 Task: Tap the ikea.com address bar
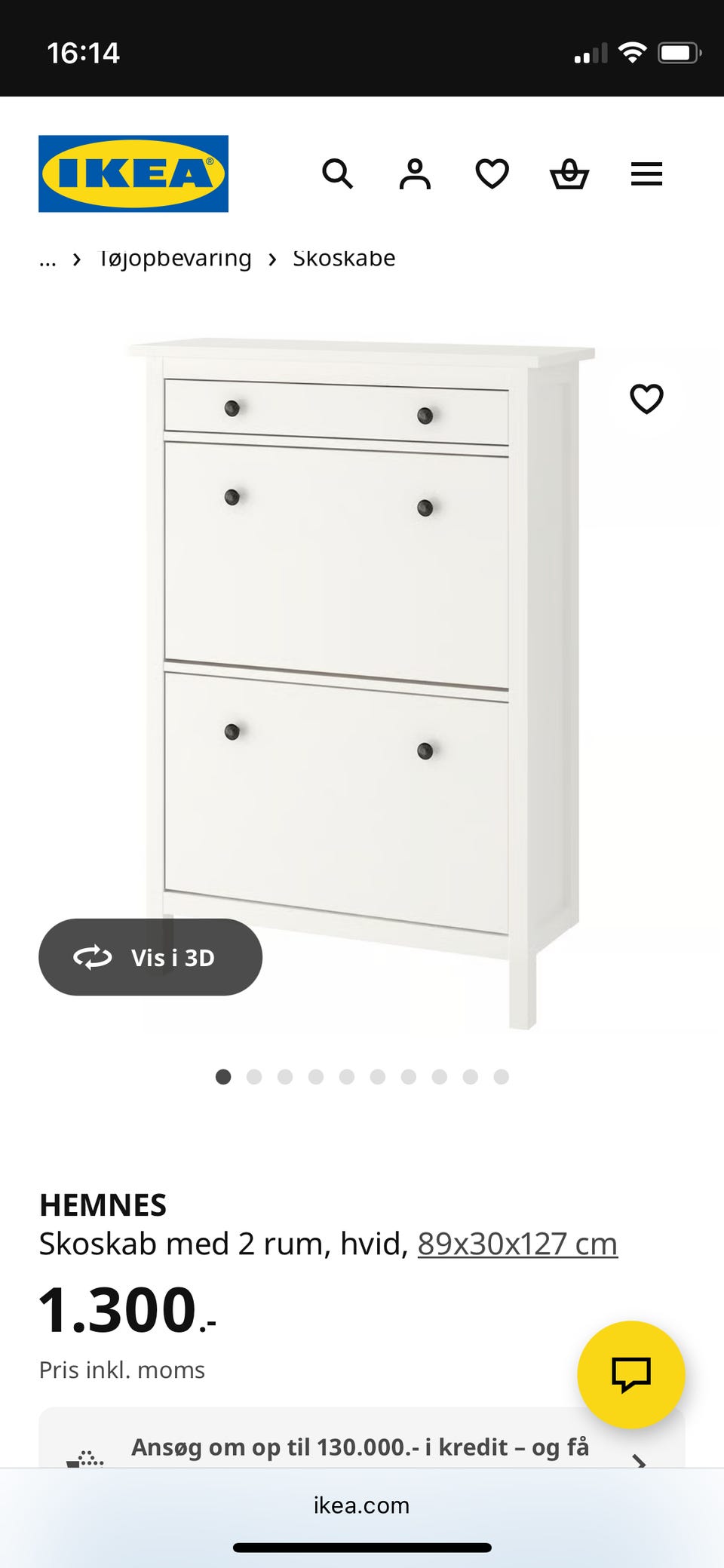pyautogui.click(x=361, y=1505)
